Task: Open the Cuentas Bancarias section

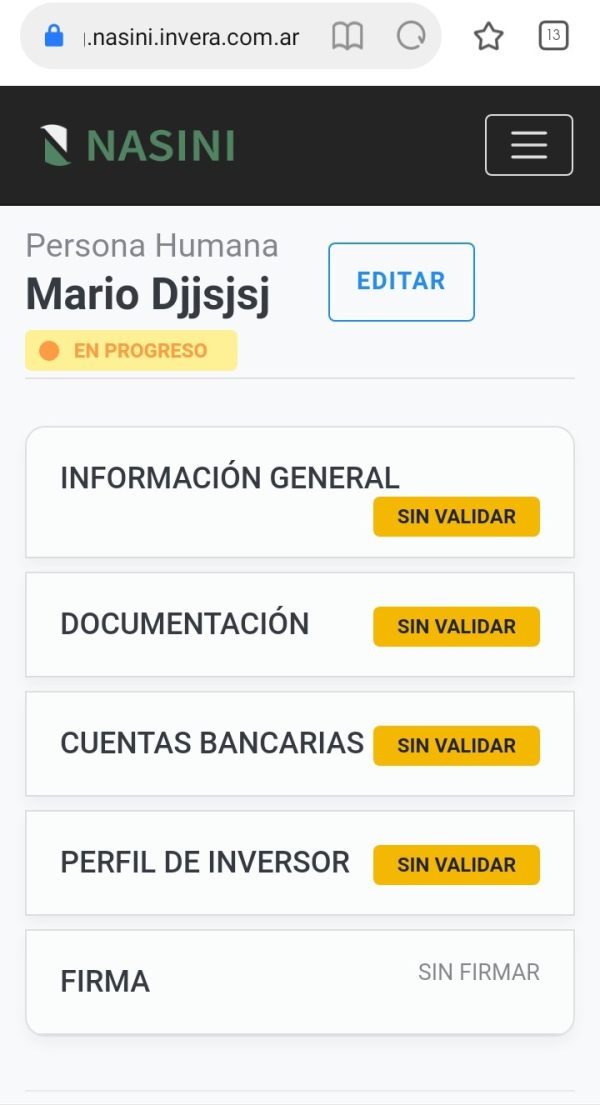Action: point(300,743)
